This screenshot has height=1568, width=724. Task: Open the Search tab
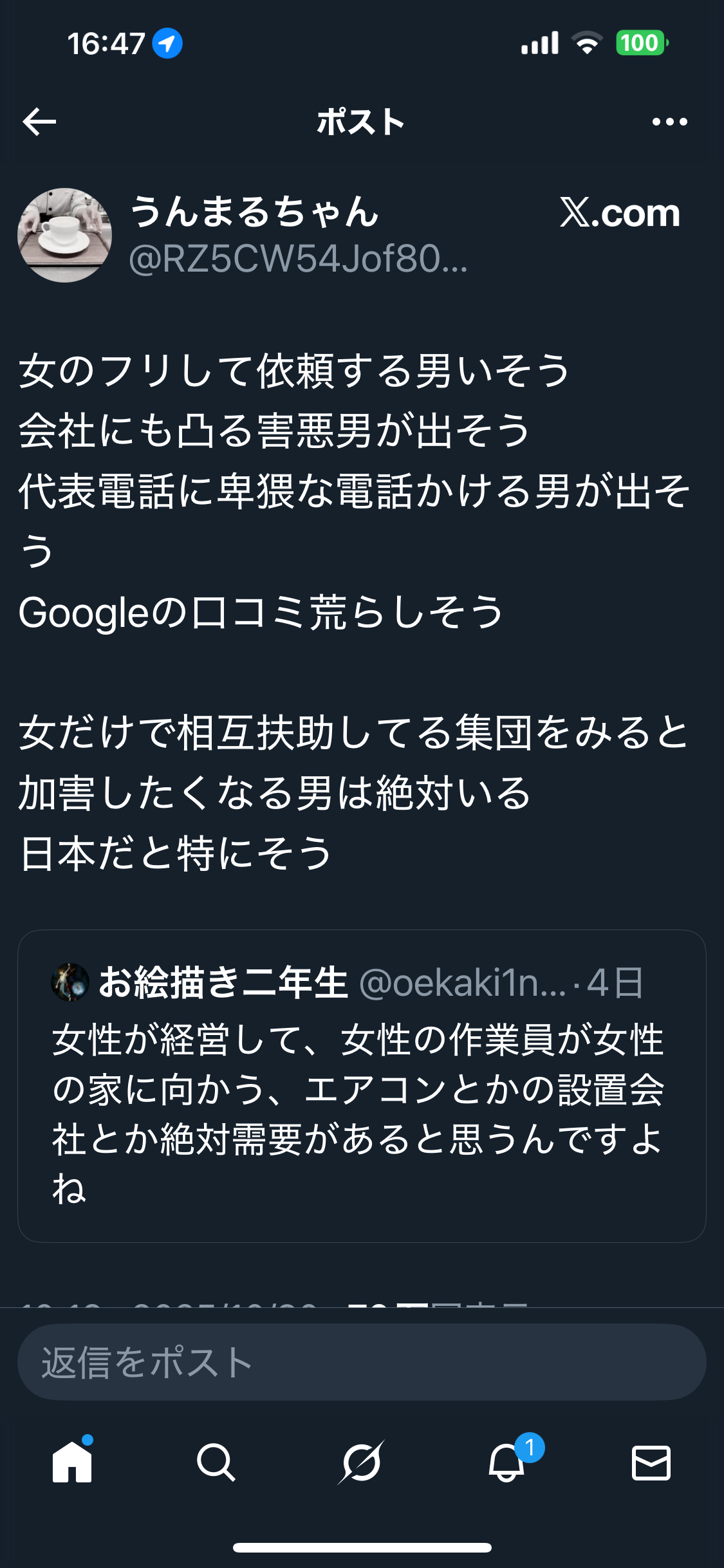[216, 1462]
